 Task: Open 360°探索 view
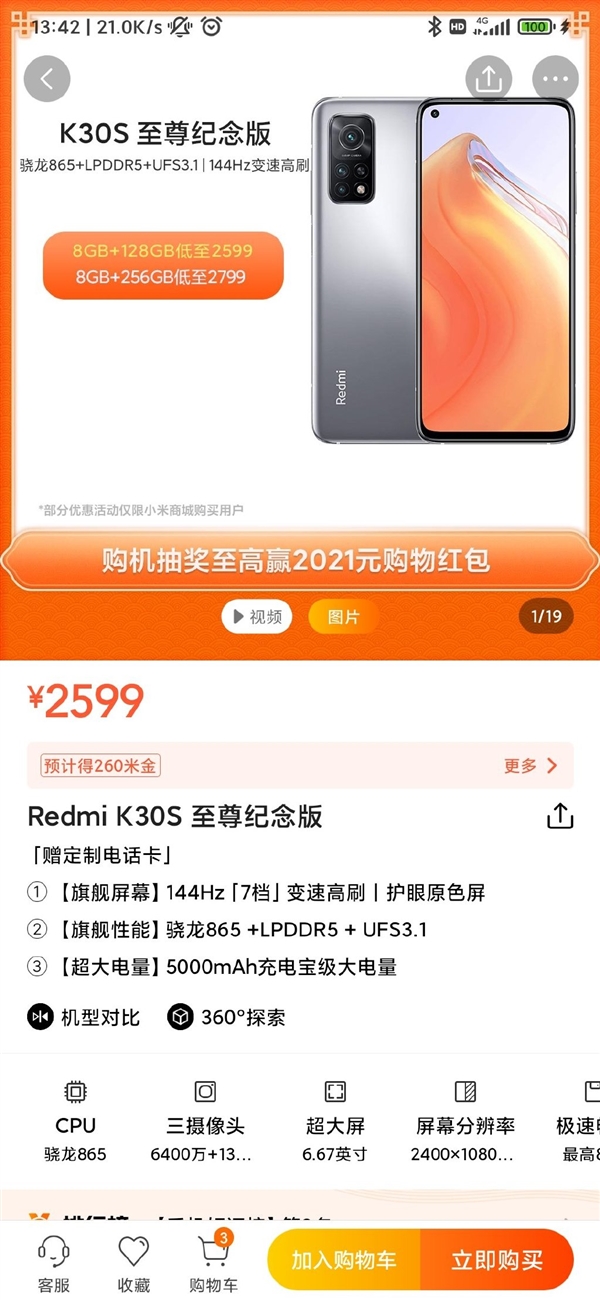[227, 1017]
